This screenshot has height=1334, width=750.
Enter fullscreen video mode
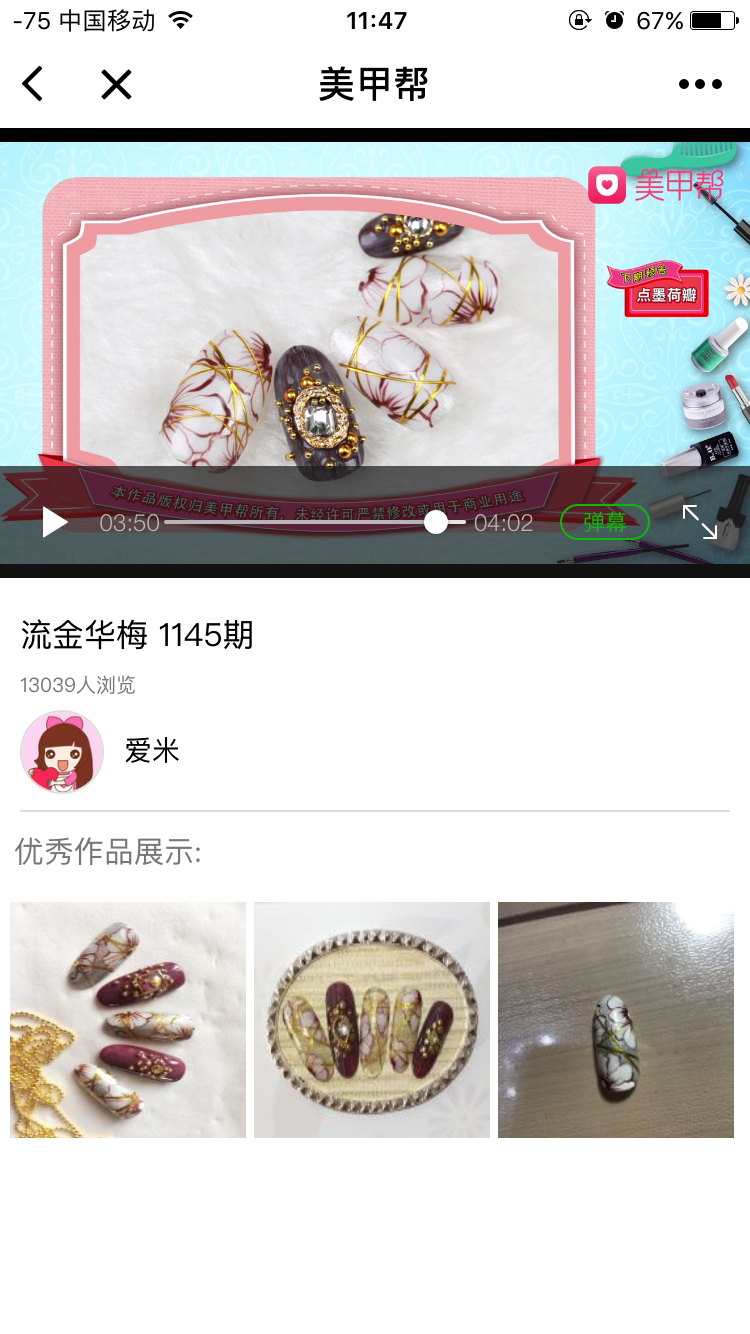click(x=700, y=522)
